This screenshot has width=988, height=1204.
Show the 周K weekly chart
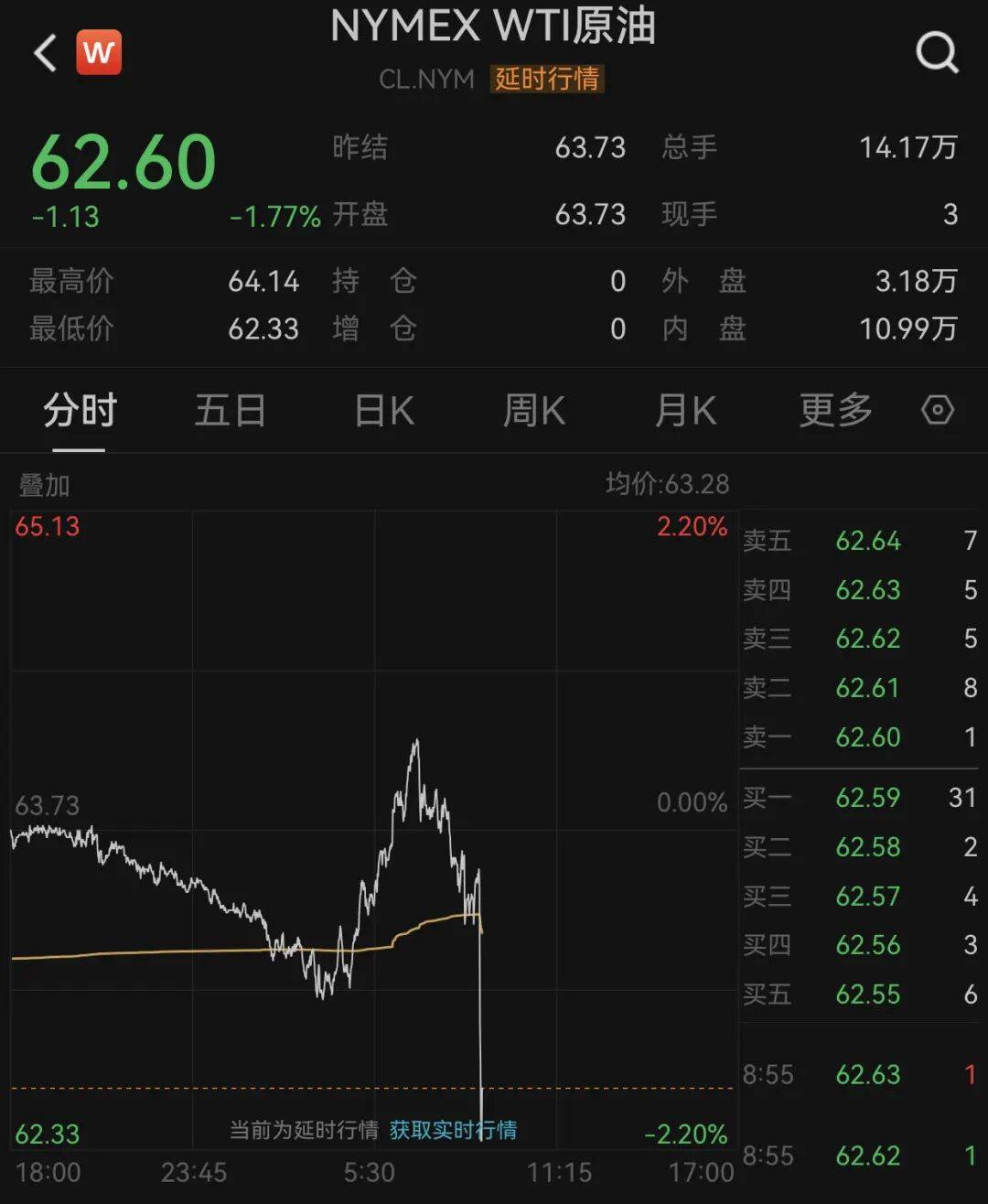click(x=534, y=411)
